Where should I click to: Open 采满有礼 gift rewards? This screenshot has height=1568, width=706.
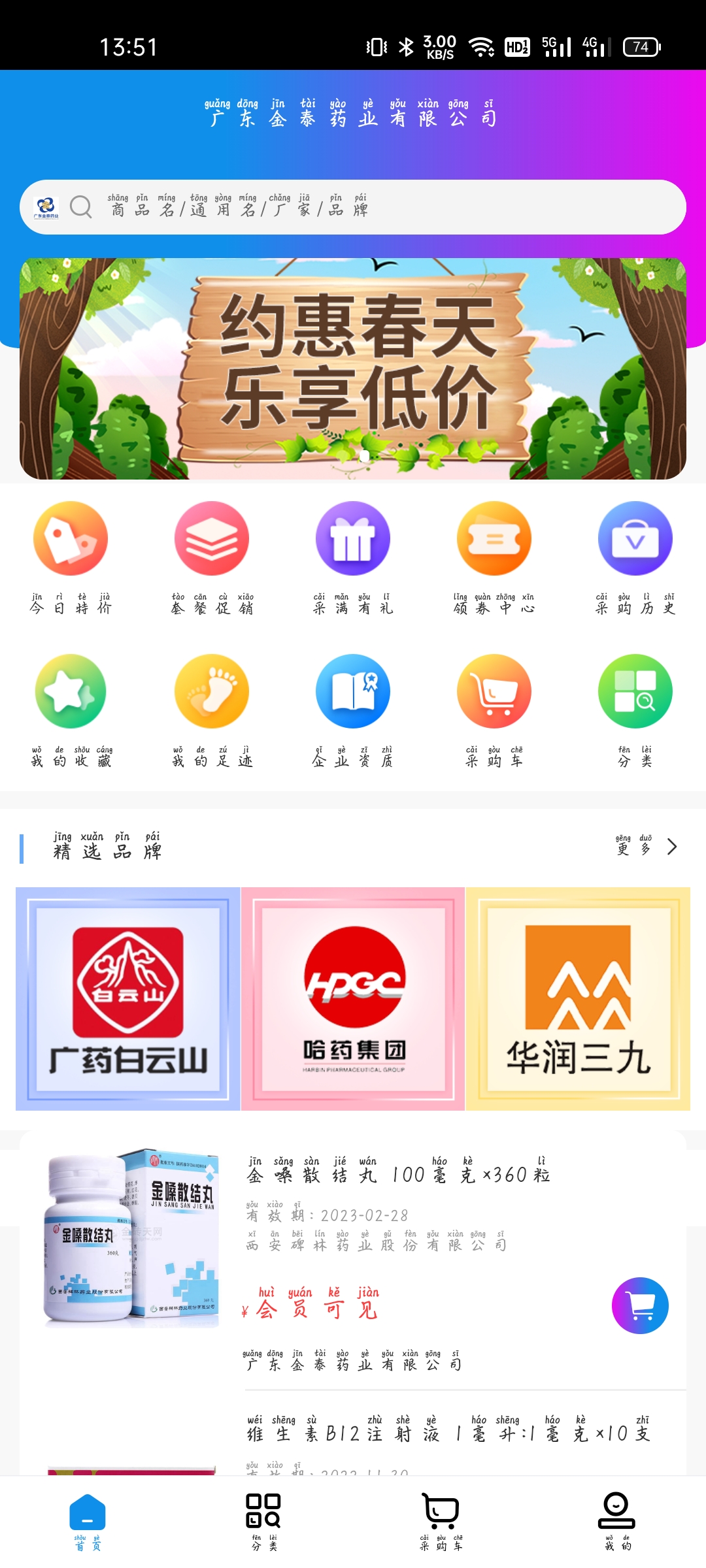(x=353, y=555)
